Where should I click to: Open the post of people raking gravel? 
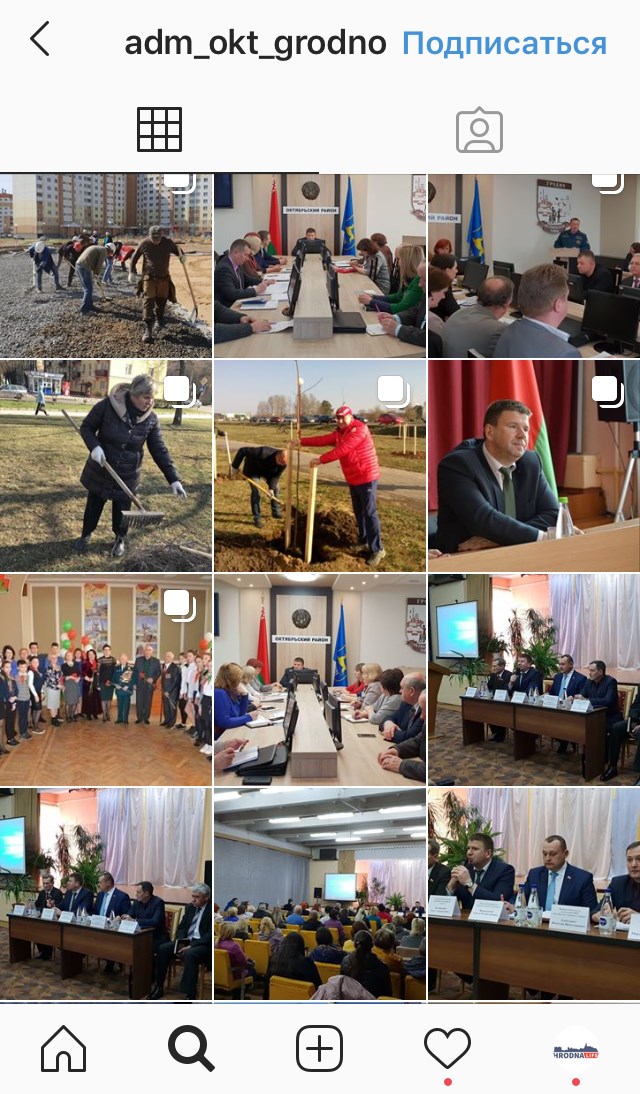[105, 265]
